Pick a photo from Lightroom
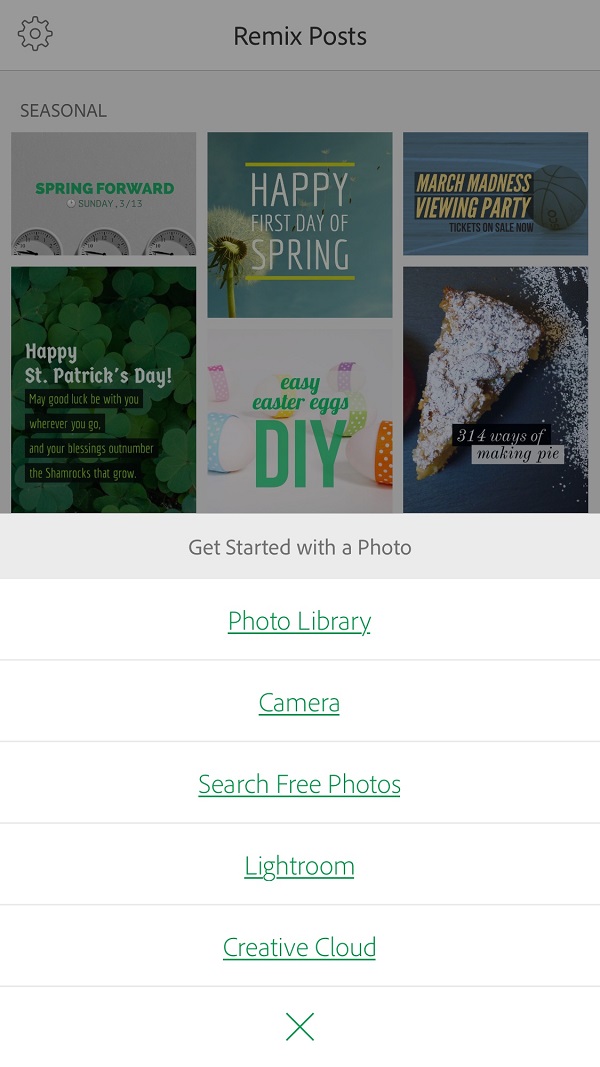 [x=299, y=865]
